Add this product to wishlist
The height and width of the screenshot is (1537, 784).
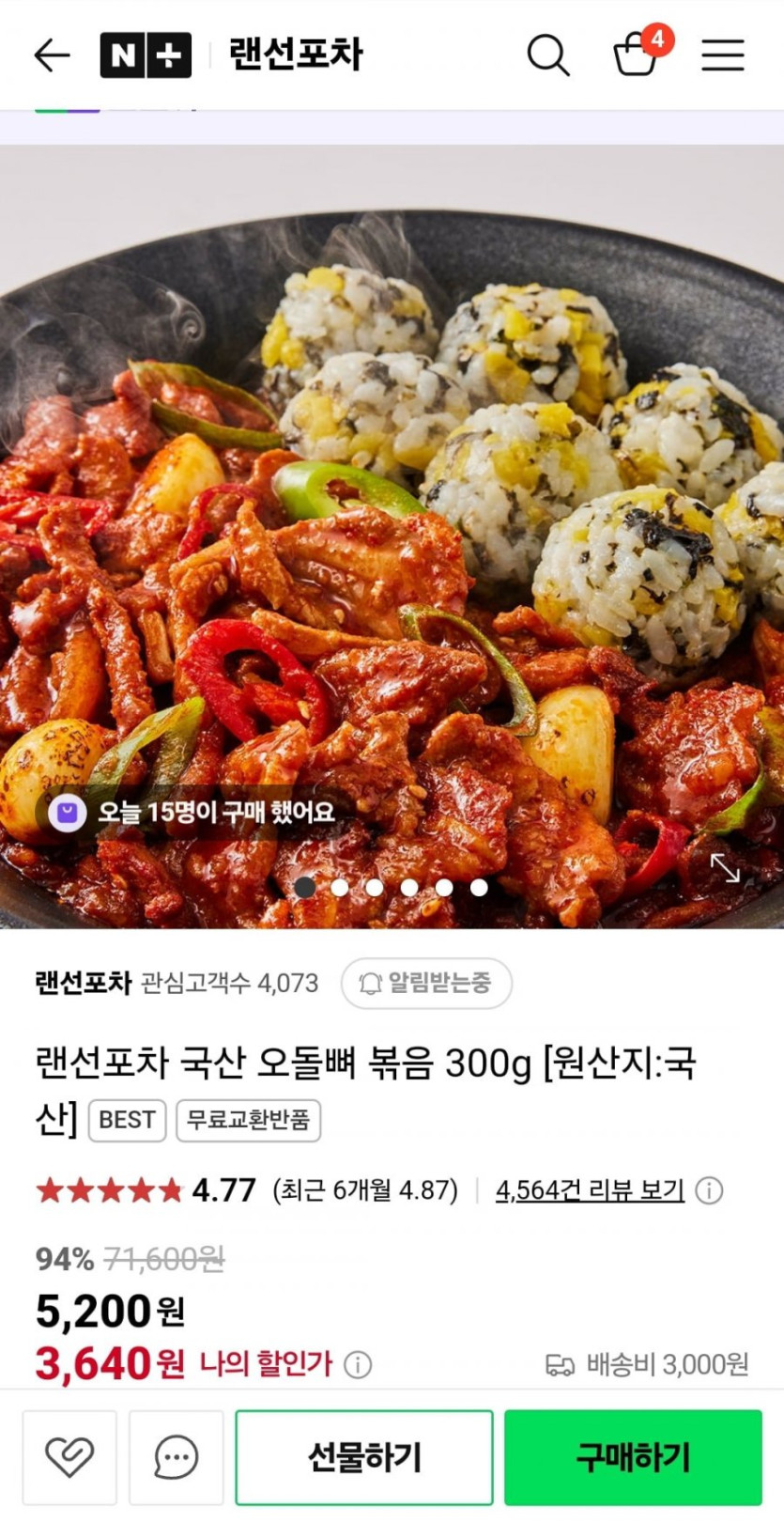click(x=69, y=1457)
